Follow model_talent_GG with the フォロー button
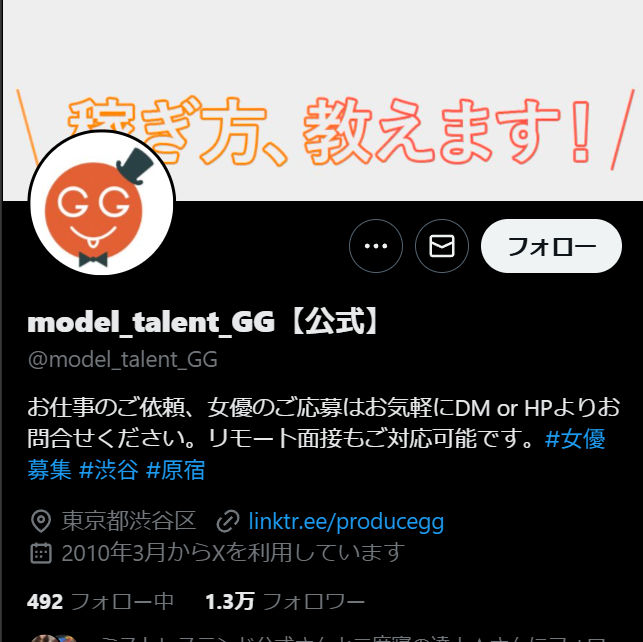This screenshot has width=643, height=642. [x=551, y=246]
